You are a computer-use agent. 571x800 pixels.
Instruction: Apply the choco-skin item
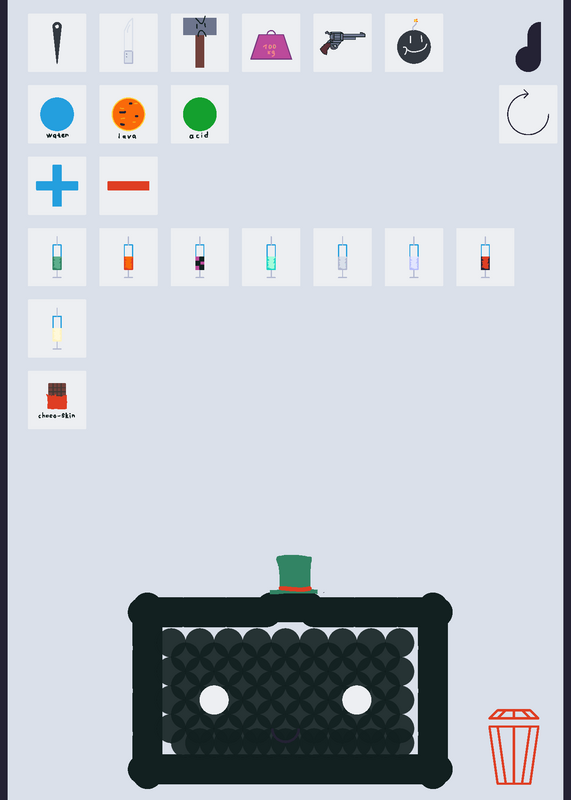coord(57,400)
